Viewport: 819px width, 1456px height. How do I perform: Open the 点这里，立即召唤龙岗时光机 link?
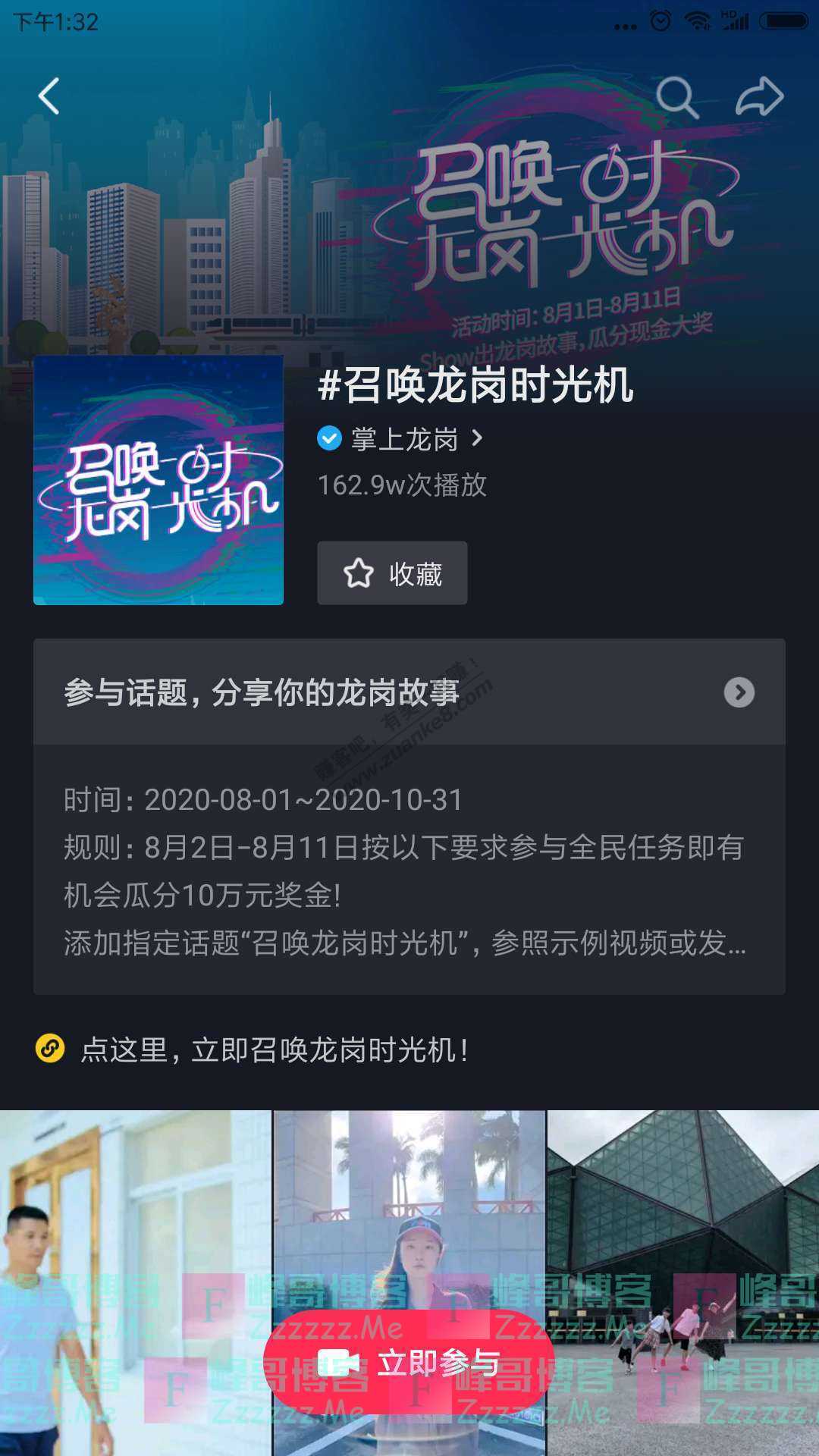(x=273, y=1050)
